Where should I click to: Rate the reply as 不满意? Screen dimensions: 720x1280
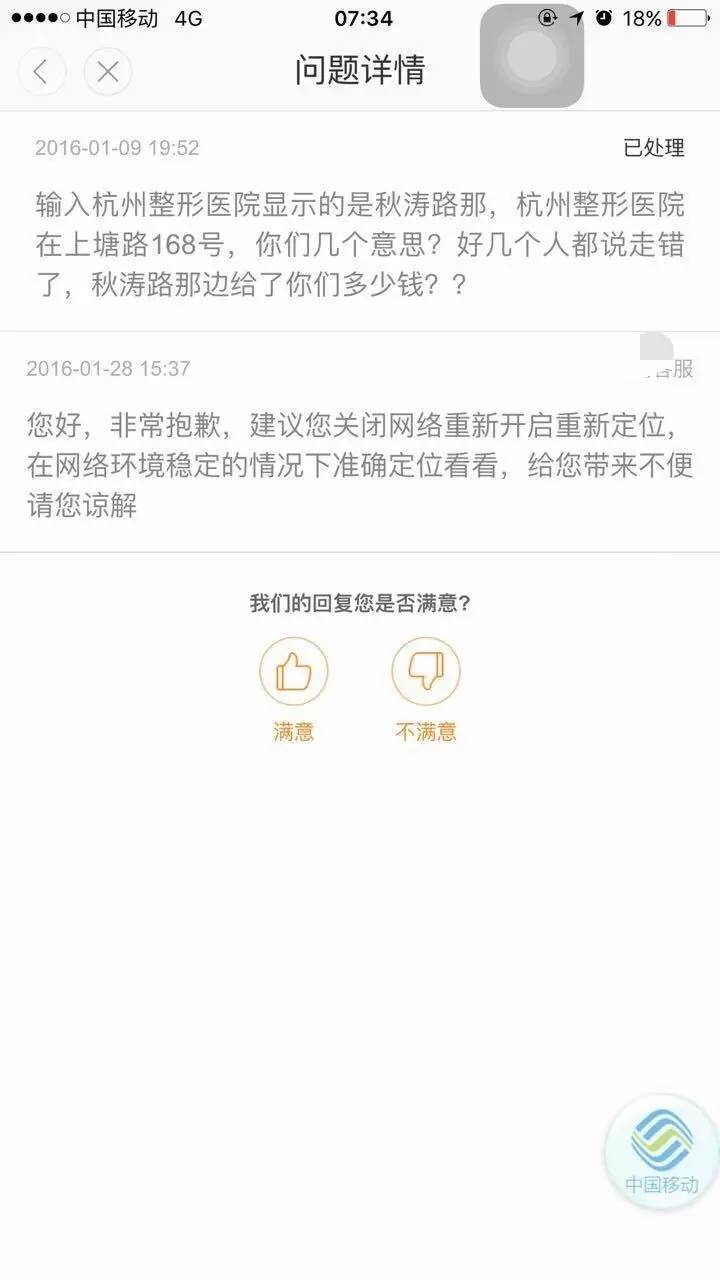[x=426, y=673]
